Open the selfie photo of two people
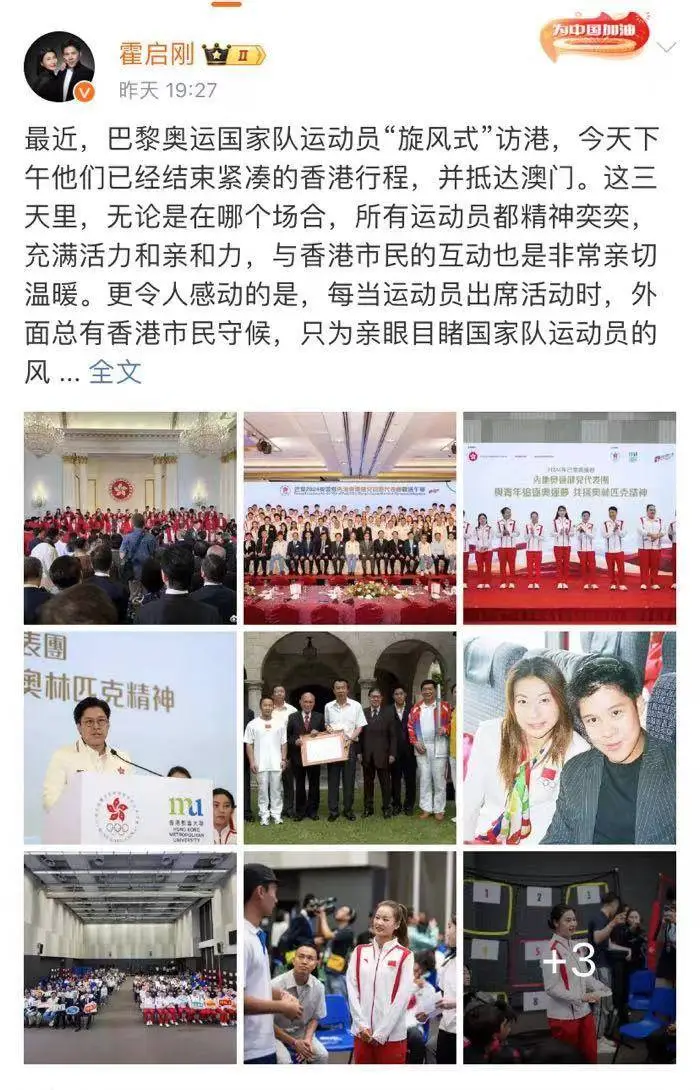The height and width of the screenshot is (1090, 700). click(x=569, y=737)
